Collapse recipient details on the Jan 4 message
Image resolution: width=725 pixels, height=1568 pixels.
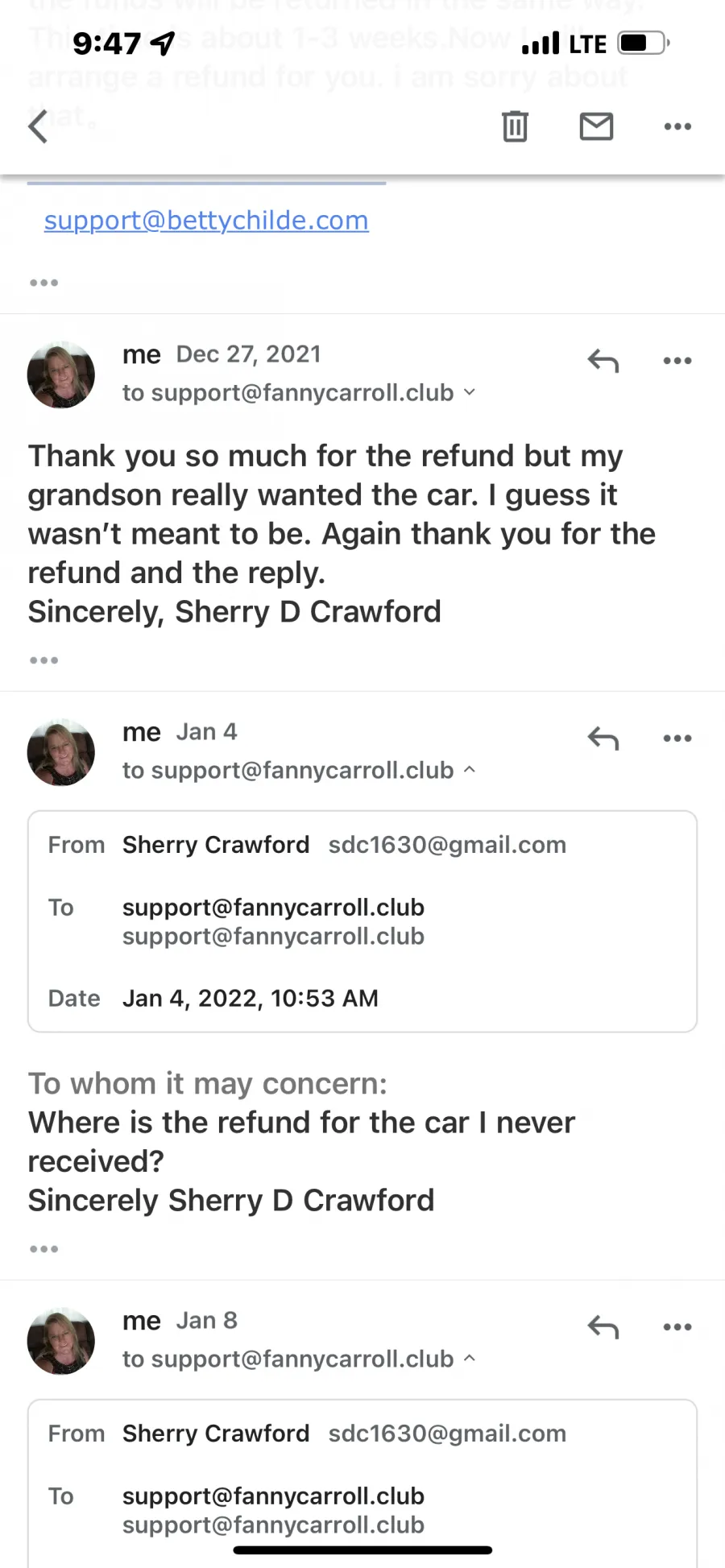click(470, 770)
